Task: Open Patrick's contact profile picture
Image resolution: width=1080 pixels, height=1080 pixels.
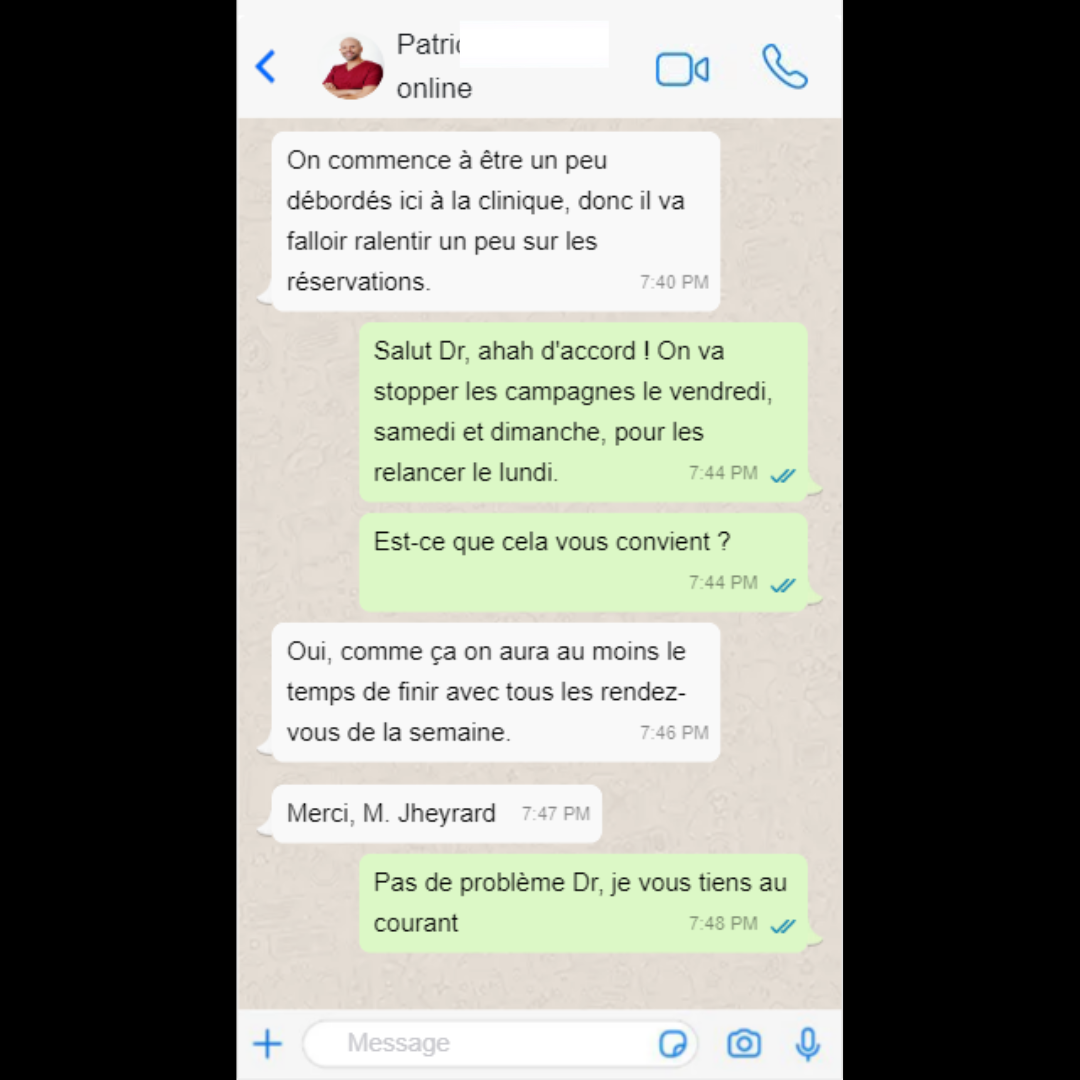Action: pyautogui.click(x=352, y=68)
